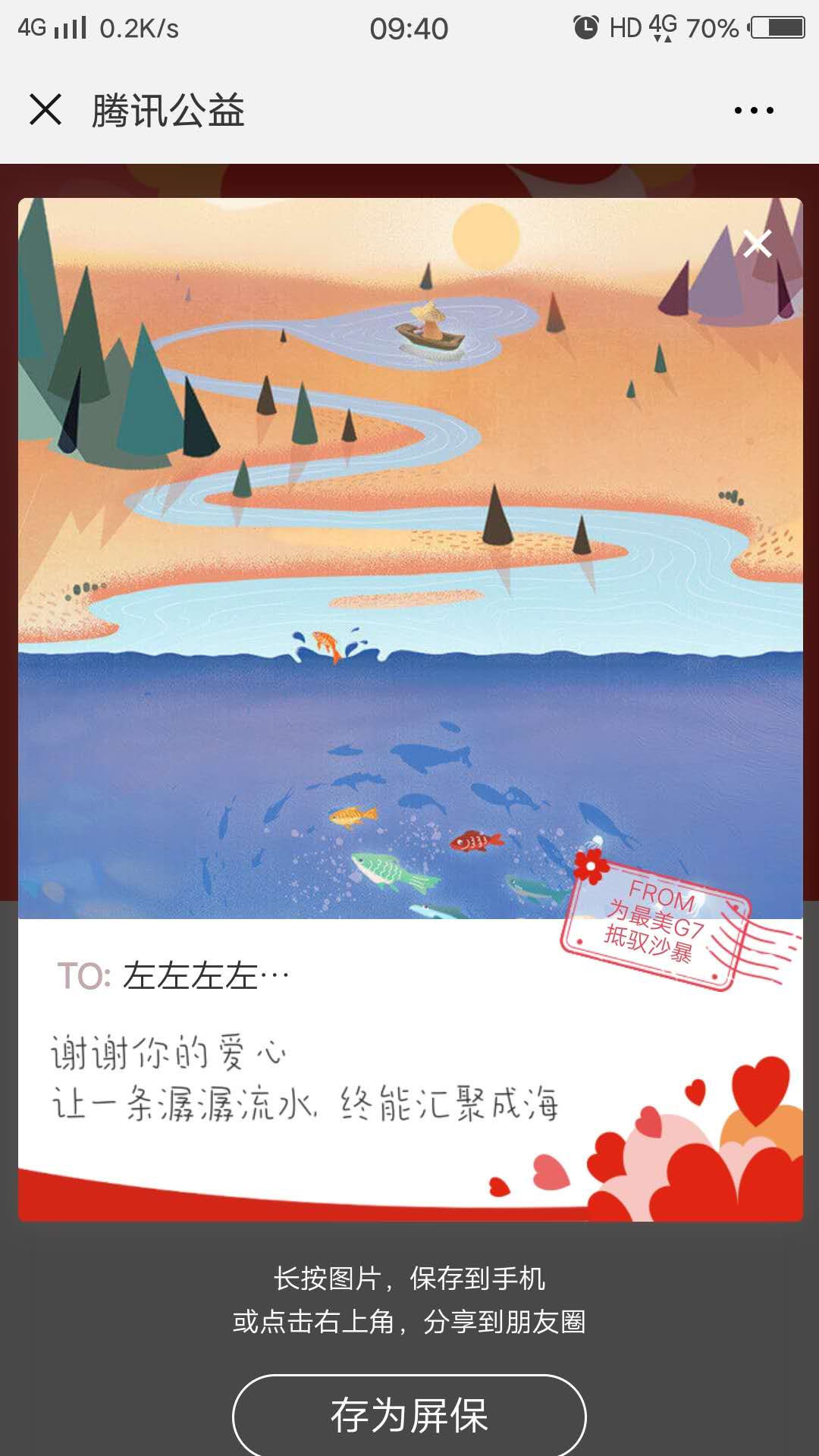This screenshot has height=1456, width=819.
Task: Tap the 存为屏保 button
Action: coord(409,1415)
